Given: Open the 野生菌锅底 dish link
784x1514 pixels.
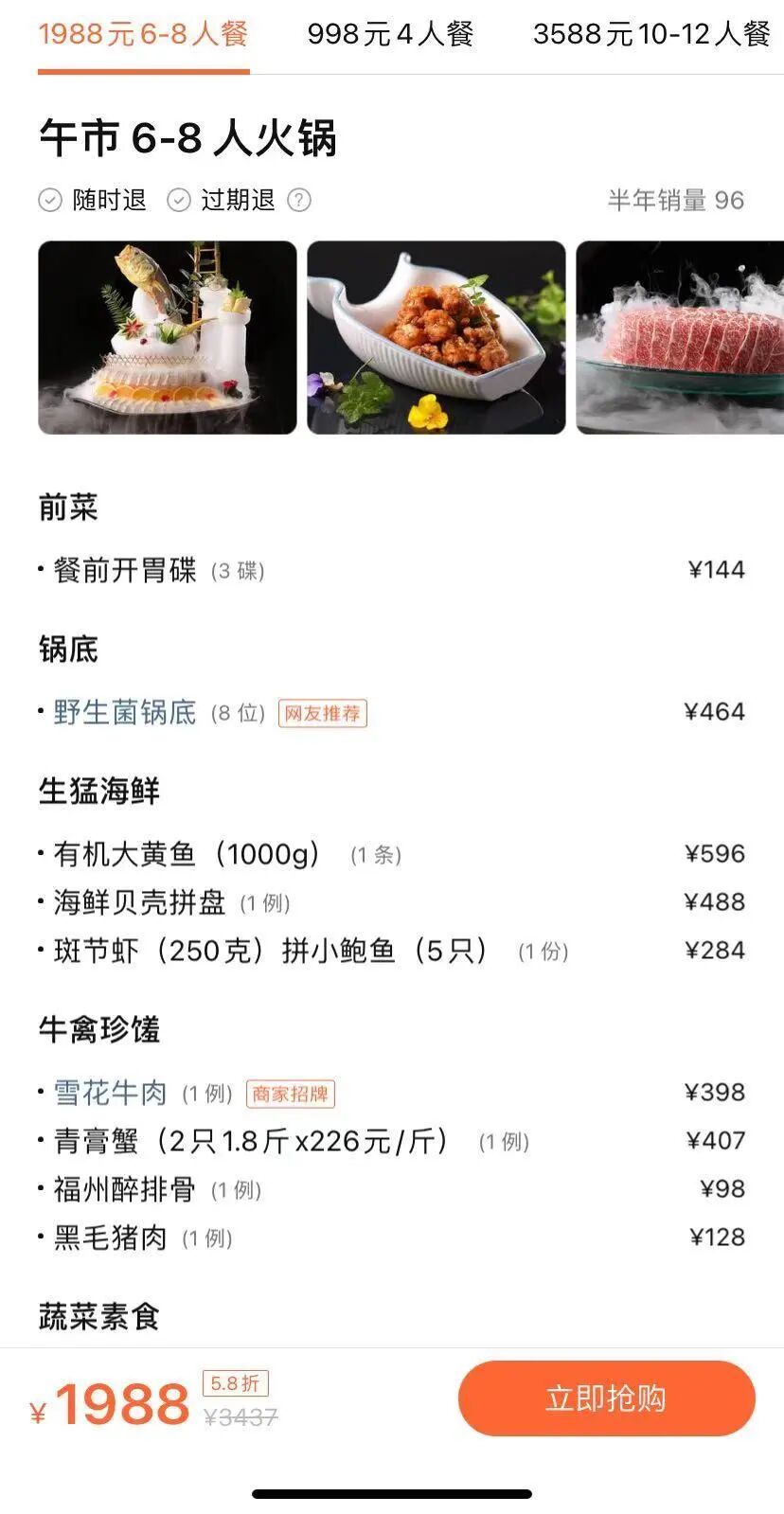Looking at the screenshot, I should point(125,712).
